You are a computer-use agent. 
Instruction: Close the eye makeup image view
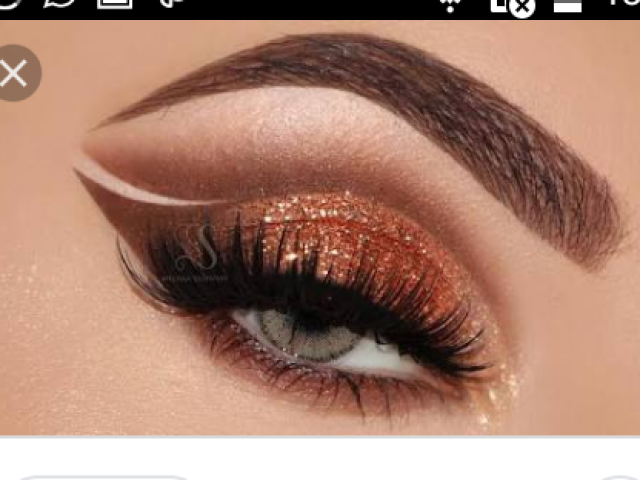(x=14, y=73)
